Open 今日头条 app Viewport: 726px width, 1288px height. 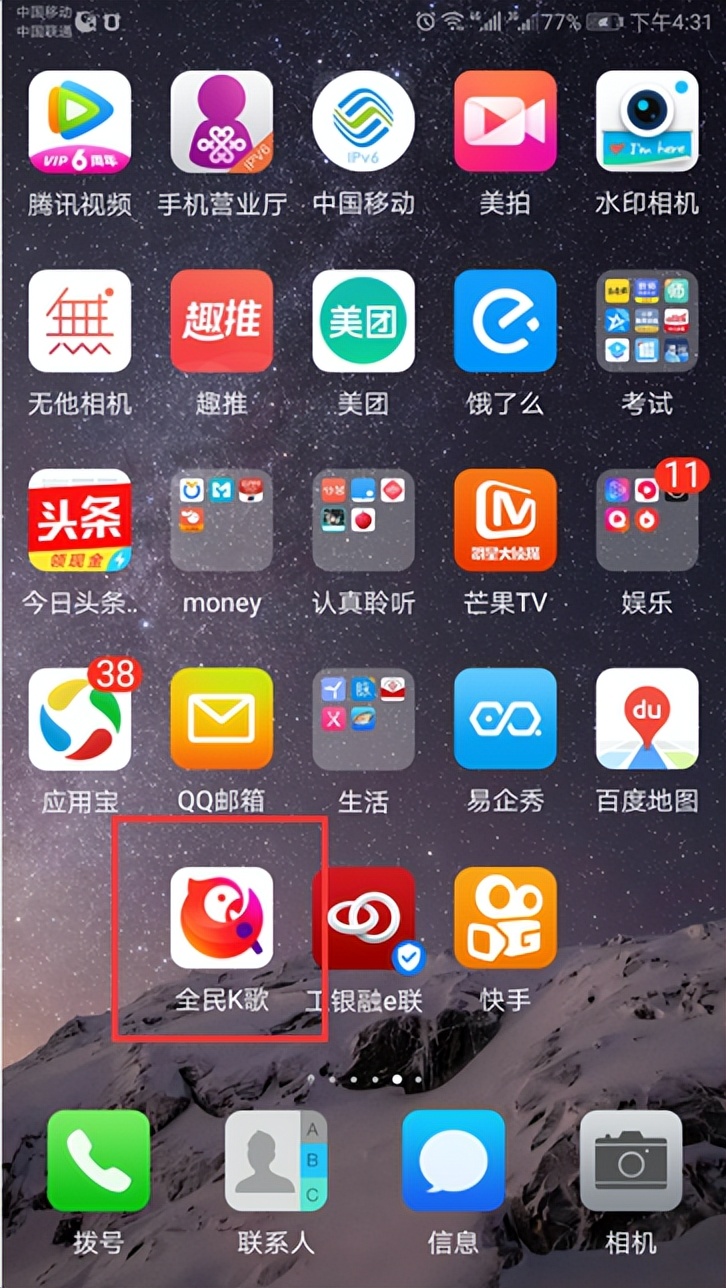(79, 520)
